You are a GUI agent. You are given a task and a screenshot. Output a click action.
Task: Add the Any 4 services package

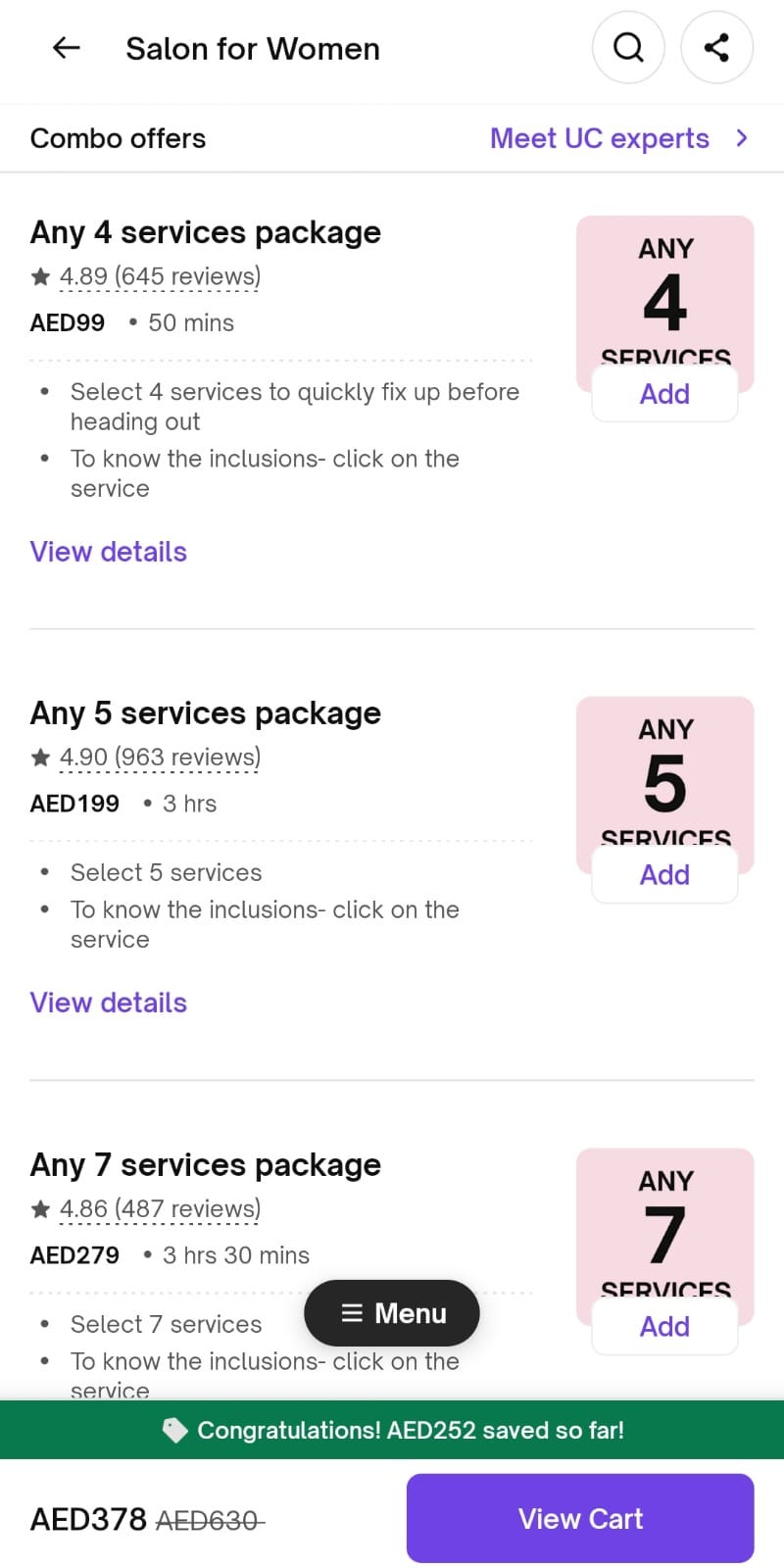[664, 394]
